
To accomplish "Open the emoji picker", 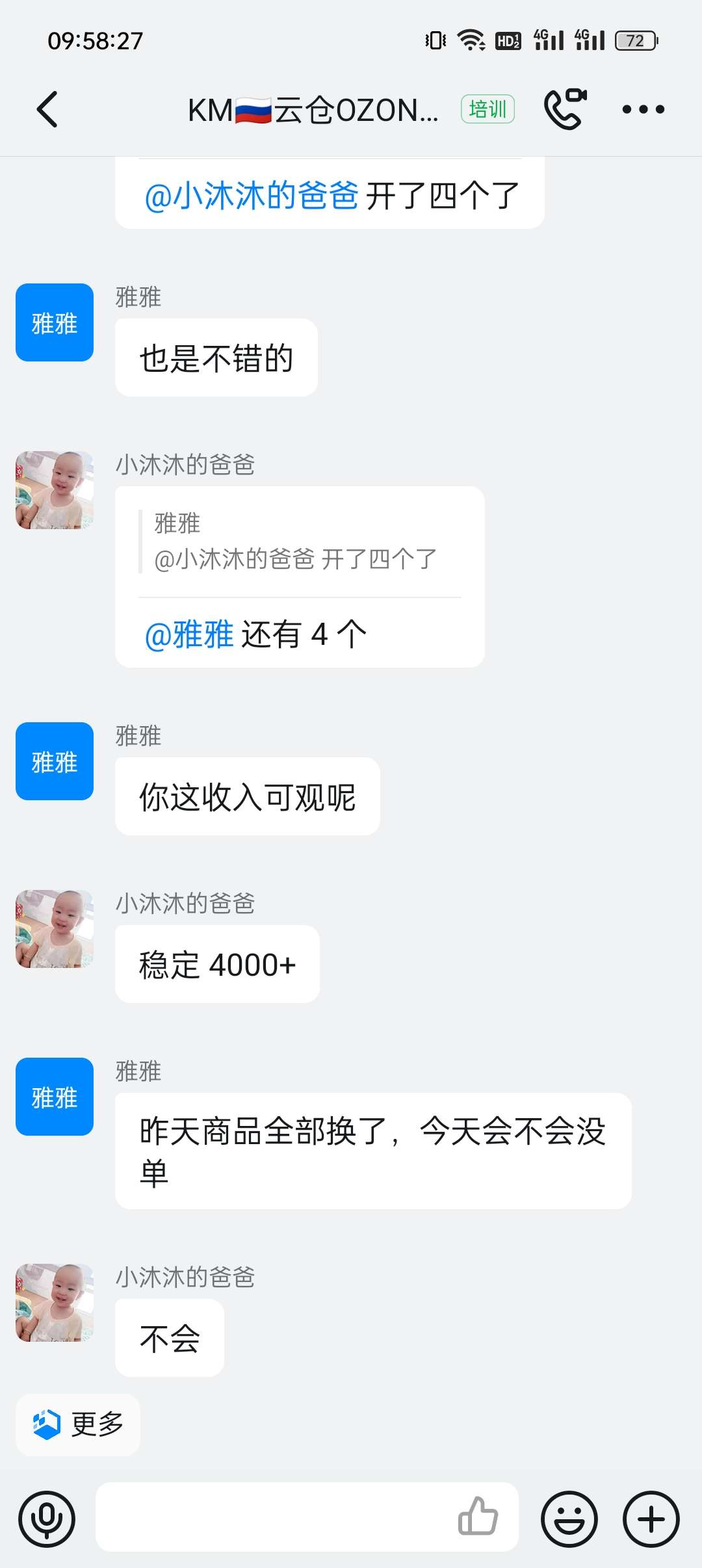I will point(569,1519).
